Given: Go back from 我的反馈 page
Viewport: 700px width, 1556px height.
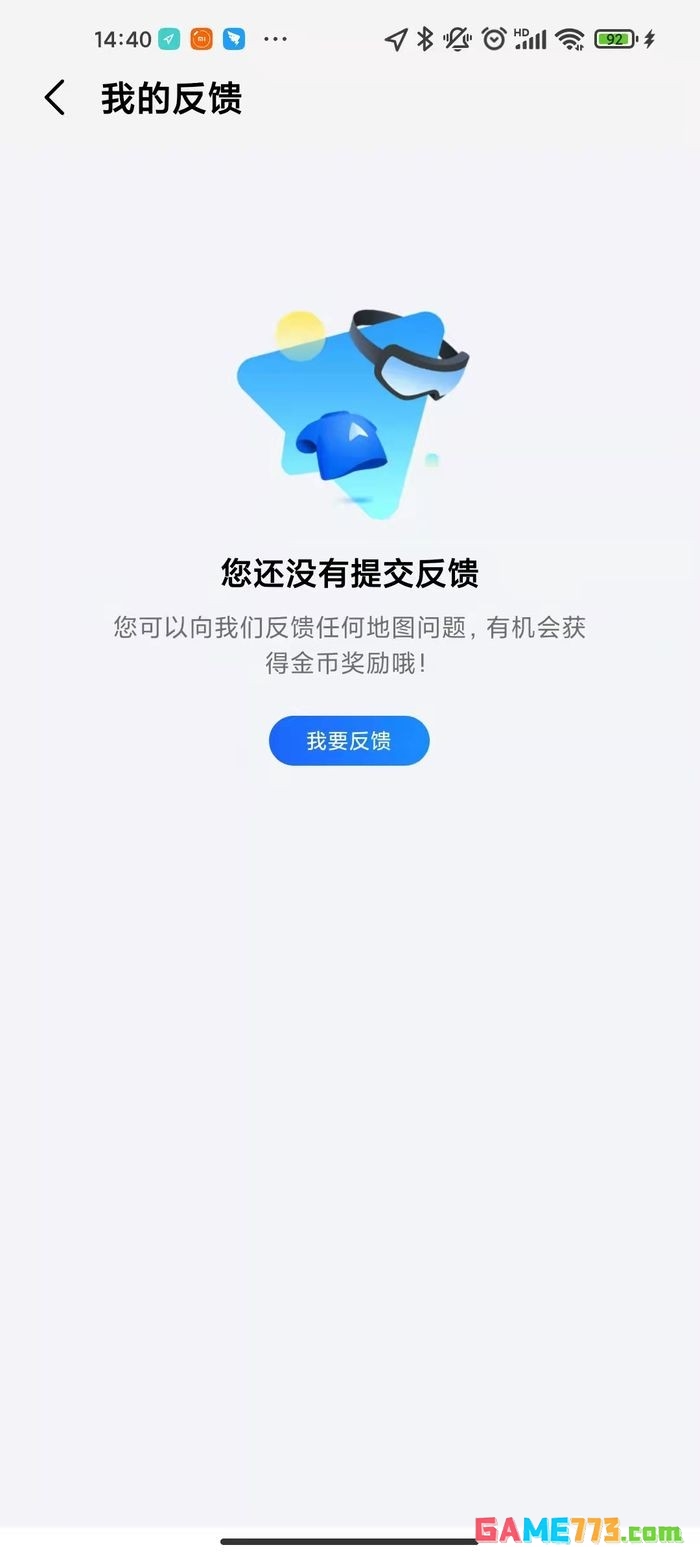Looking at the screenshot, I should tap(55, 98).
